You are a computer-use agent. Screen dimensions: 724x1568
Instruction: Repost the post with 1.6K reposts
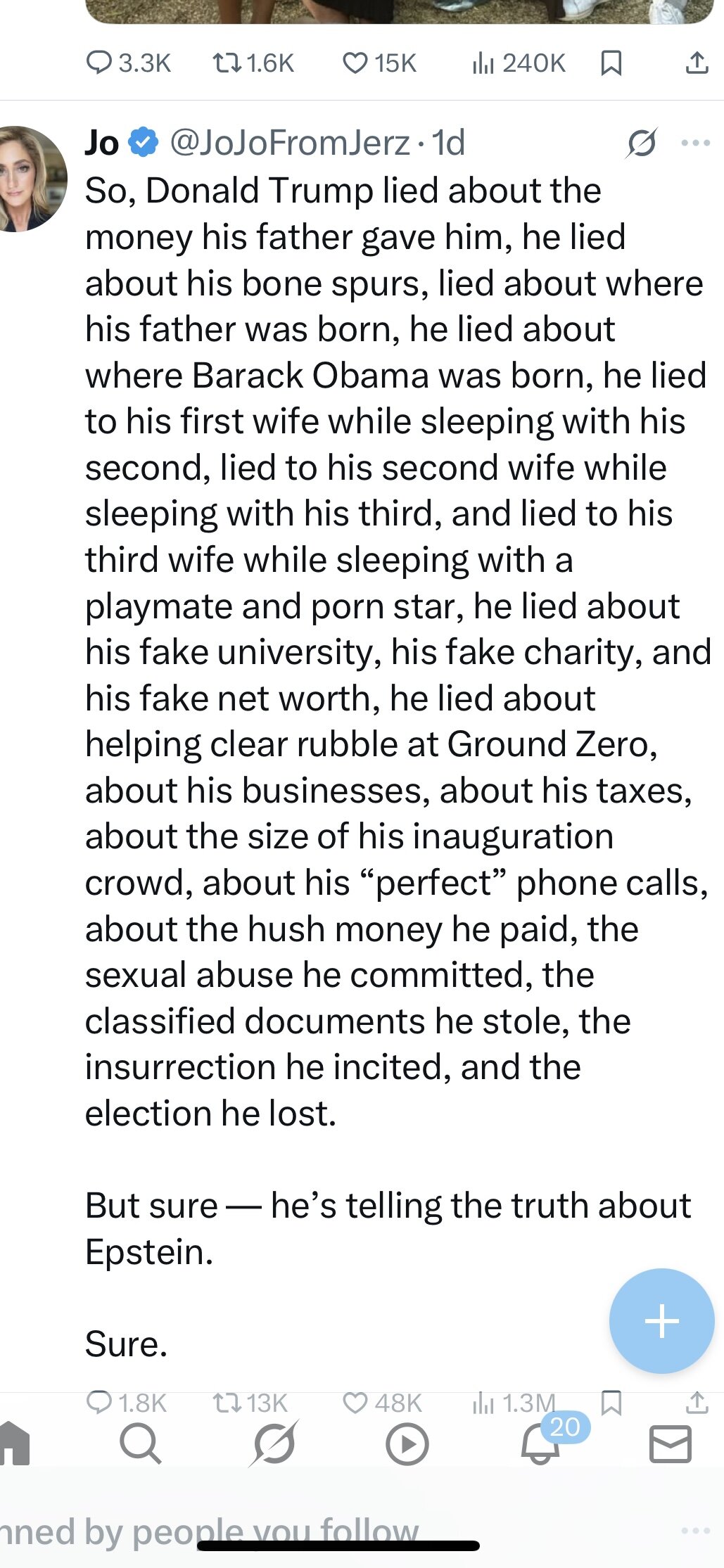coord(253,63)
